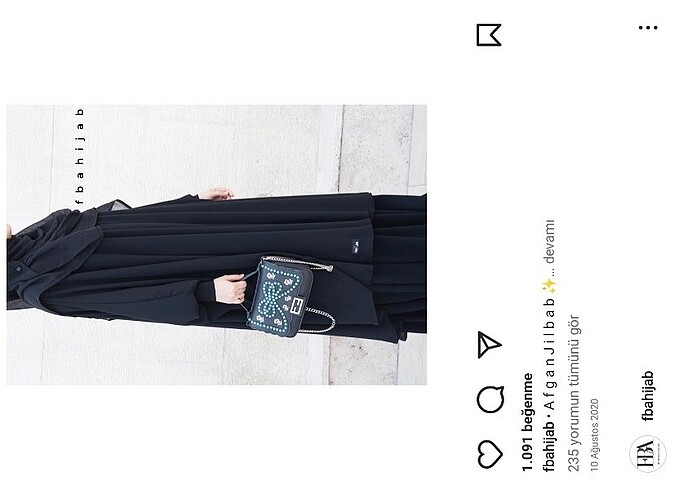Open the three-dot overflow menu
Screen dimensions: 679x490
[648, 28]
